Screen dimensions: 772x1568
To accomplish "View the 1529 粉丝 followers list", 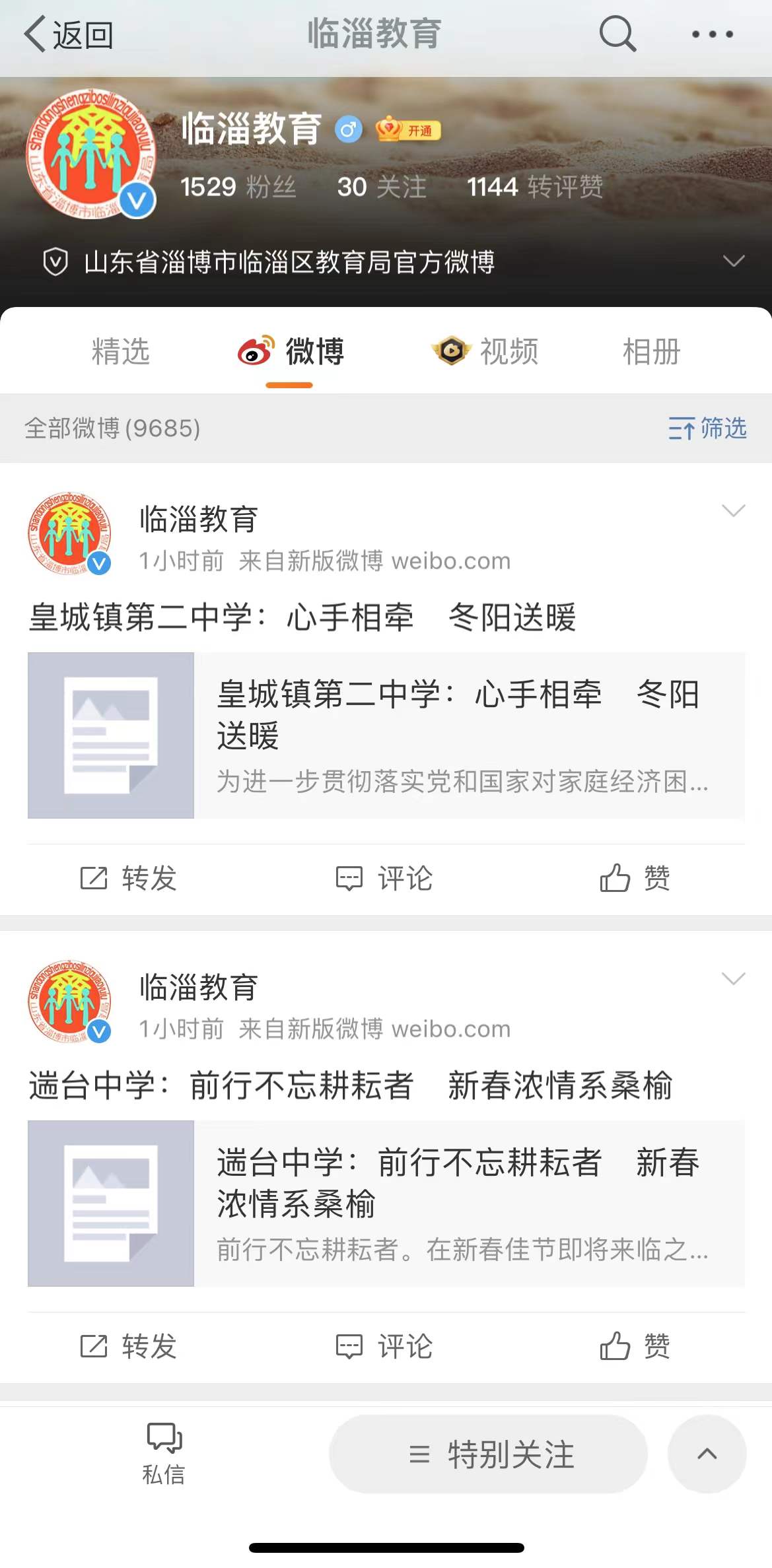I will pyautogui.click(x=238, y=187).
